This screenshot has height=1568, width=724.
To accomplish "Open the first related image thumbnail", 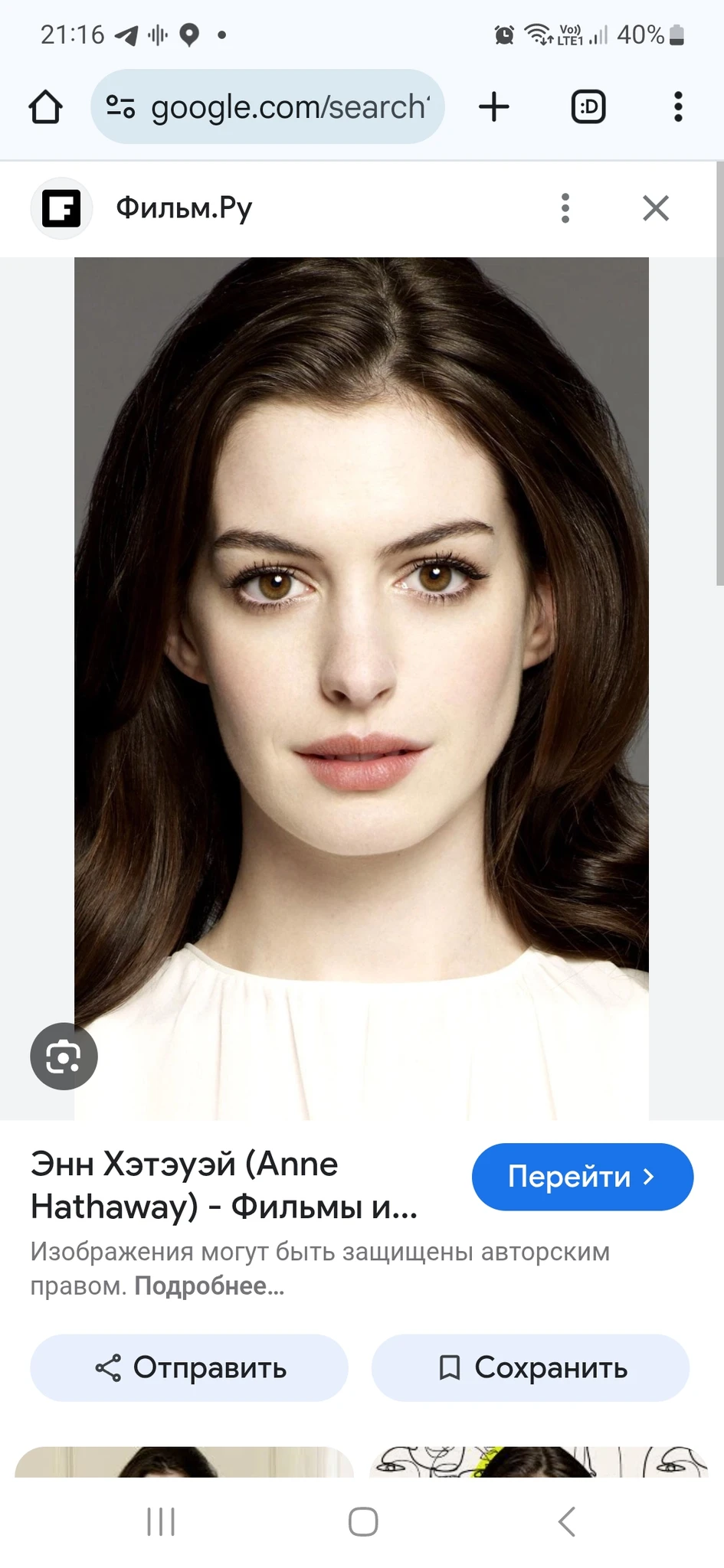I will click(x=184, y=1462).
